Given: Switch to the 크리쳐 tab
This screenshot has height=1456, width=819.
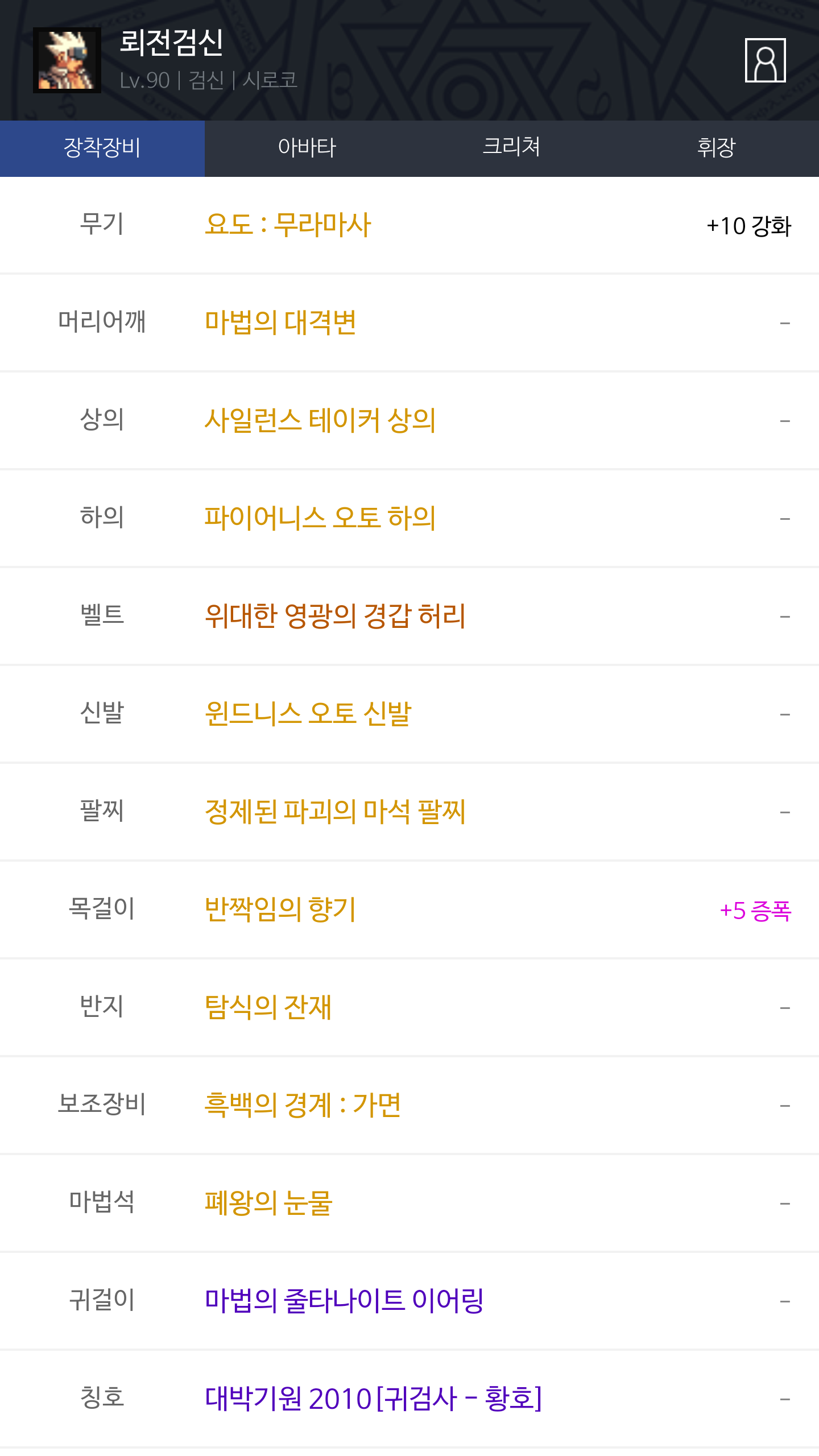Looking at the screenshot, I should 511,148.
